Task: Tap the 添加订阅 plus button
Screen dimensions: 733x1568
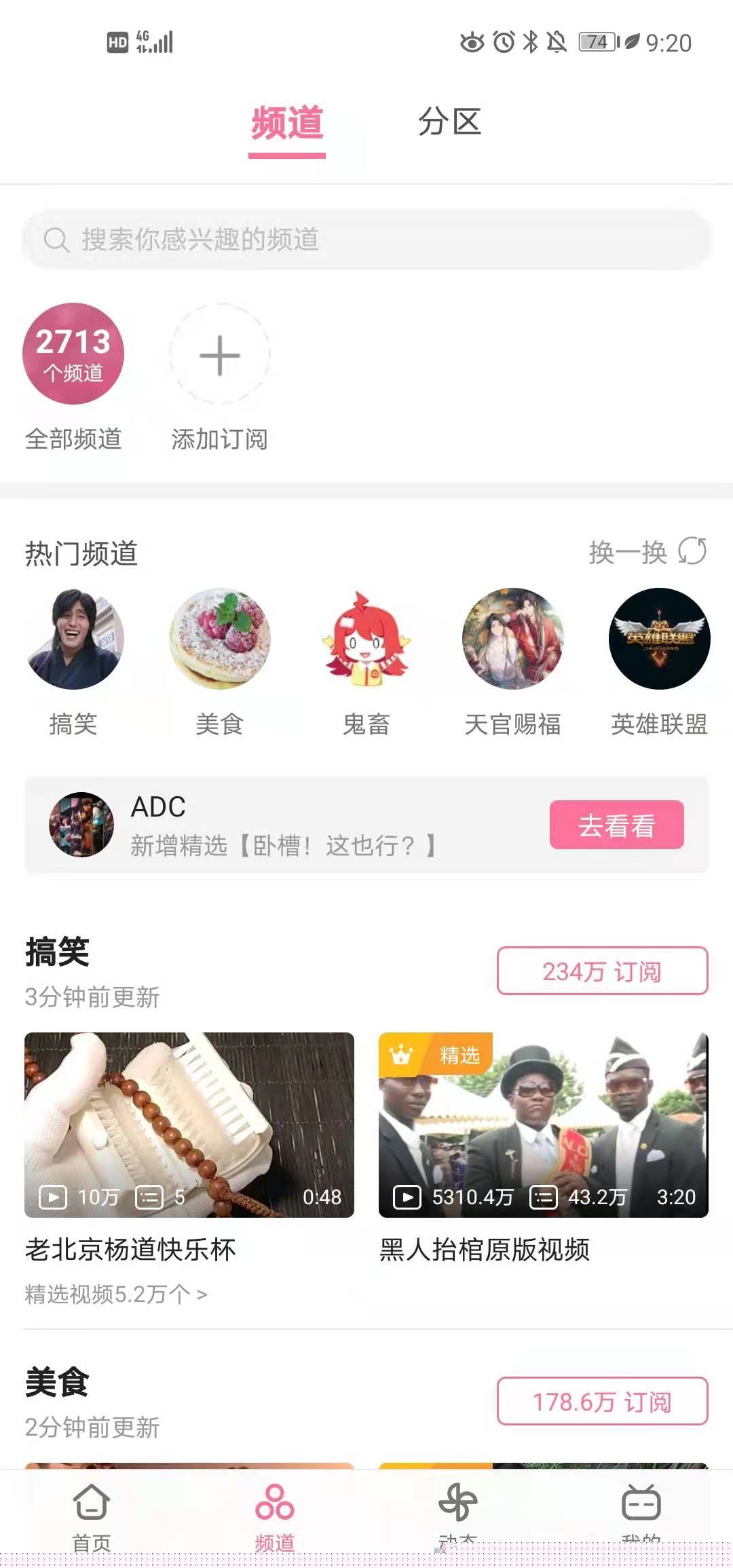Action: (219, 355)
